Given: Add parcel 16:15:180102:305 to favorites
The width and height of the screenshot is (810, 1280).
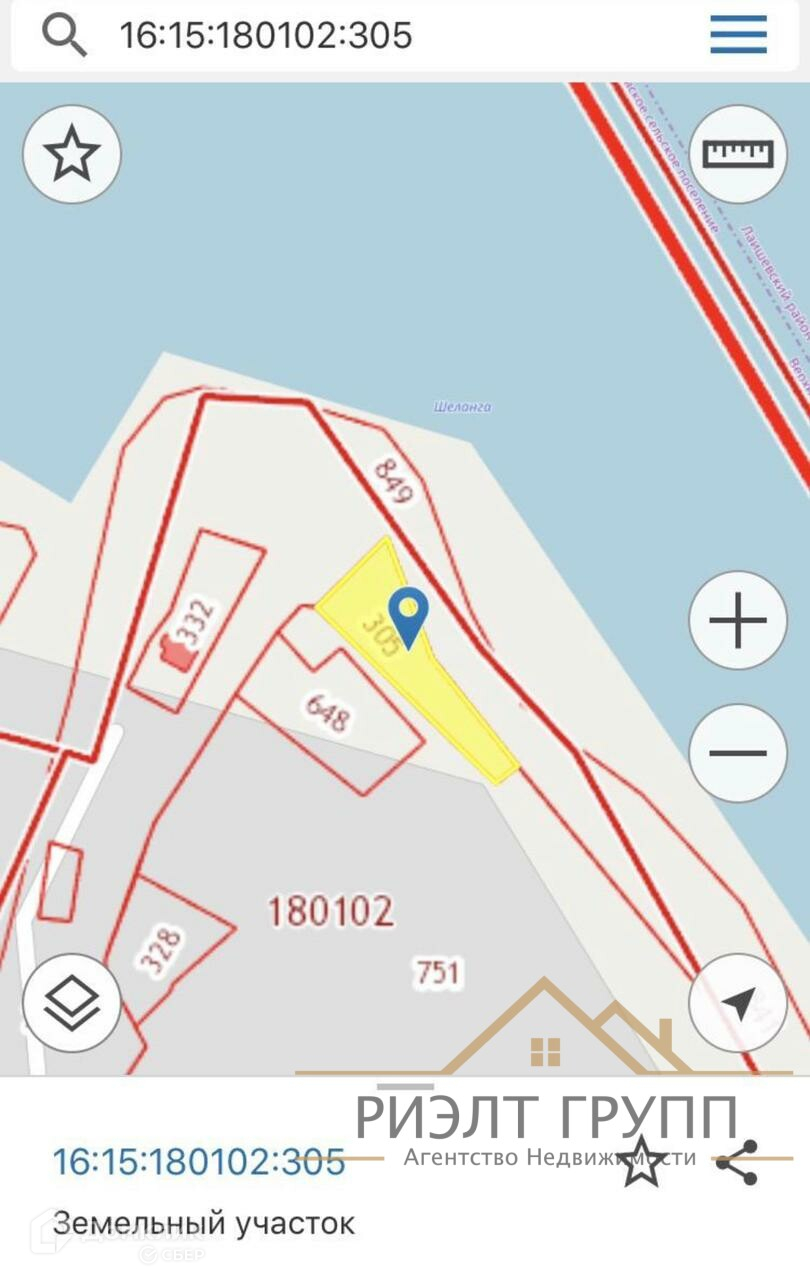Looking at the screenshot, I should [x=640, y=1163].
